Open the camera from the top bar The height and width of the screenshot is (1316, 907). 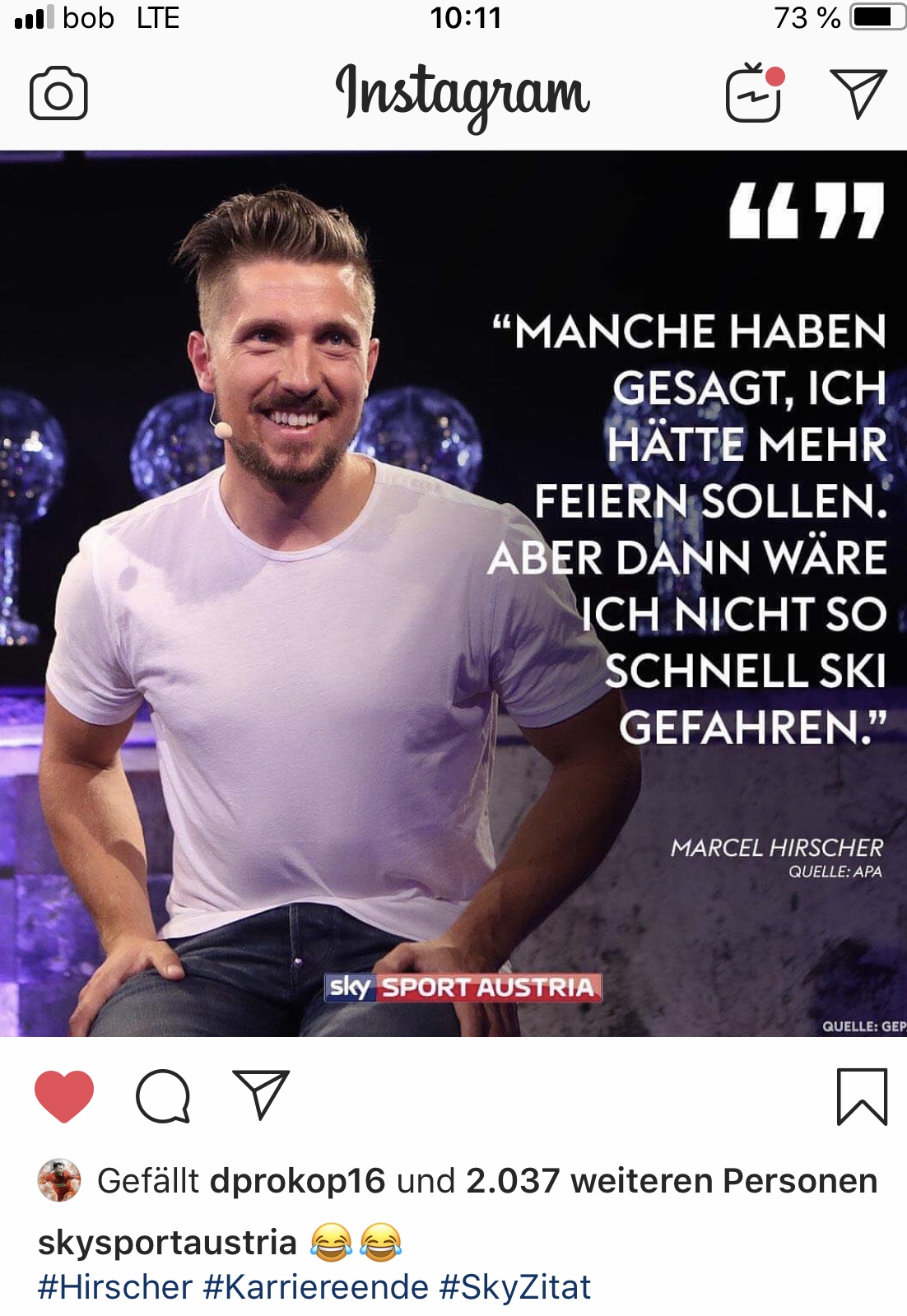(x=58, y=93)
